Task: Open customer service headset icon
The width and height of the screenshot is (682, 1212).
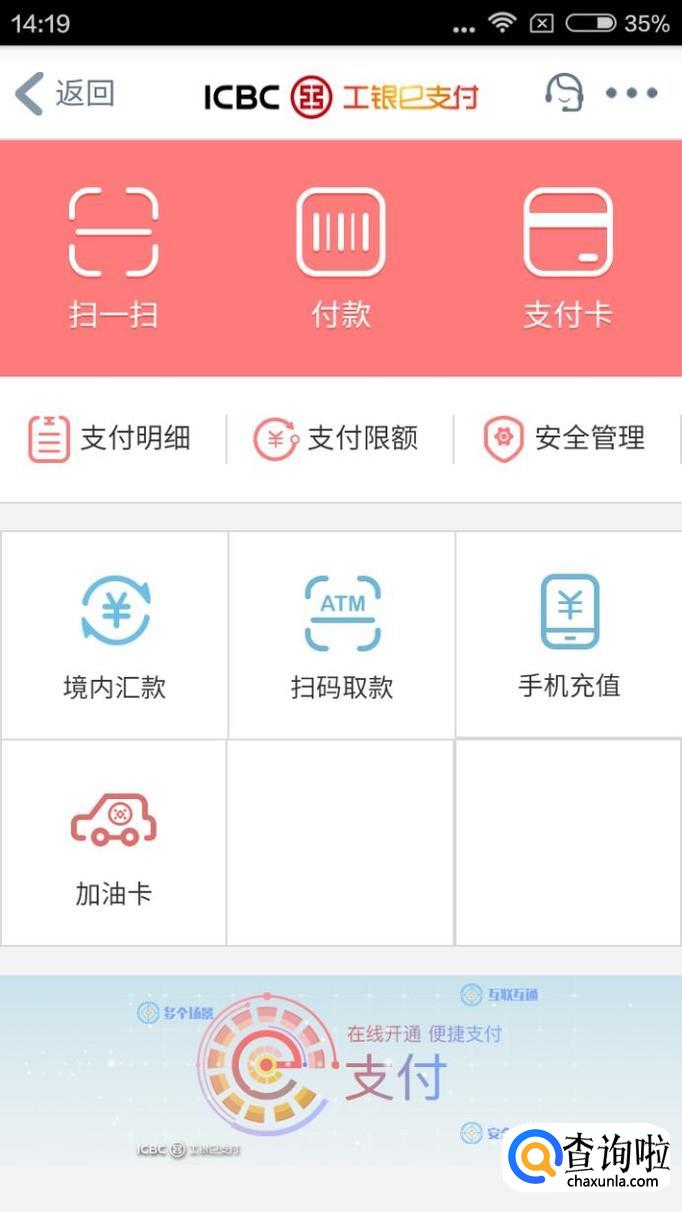Action: tap(564, 94)
